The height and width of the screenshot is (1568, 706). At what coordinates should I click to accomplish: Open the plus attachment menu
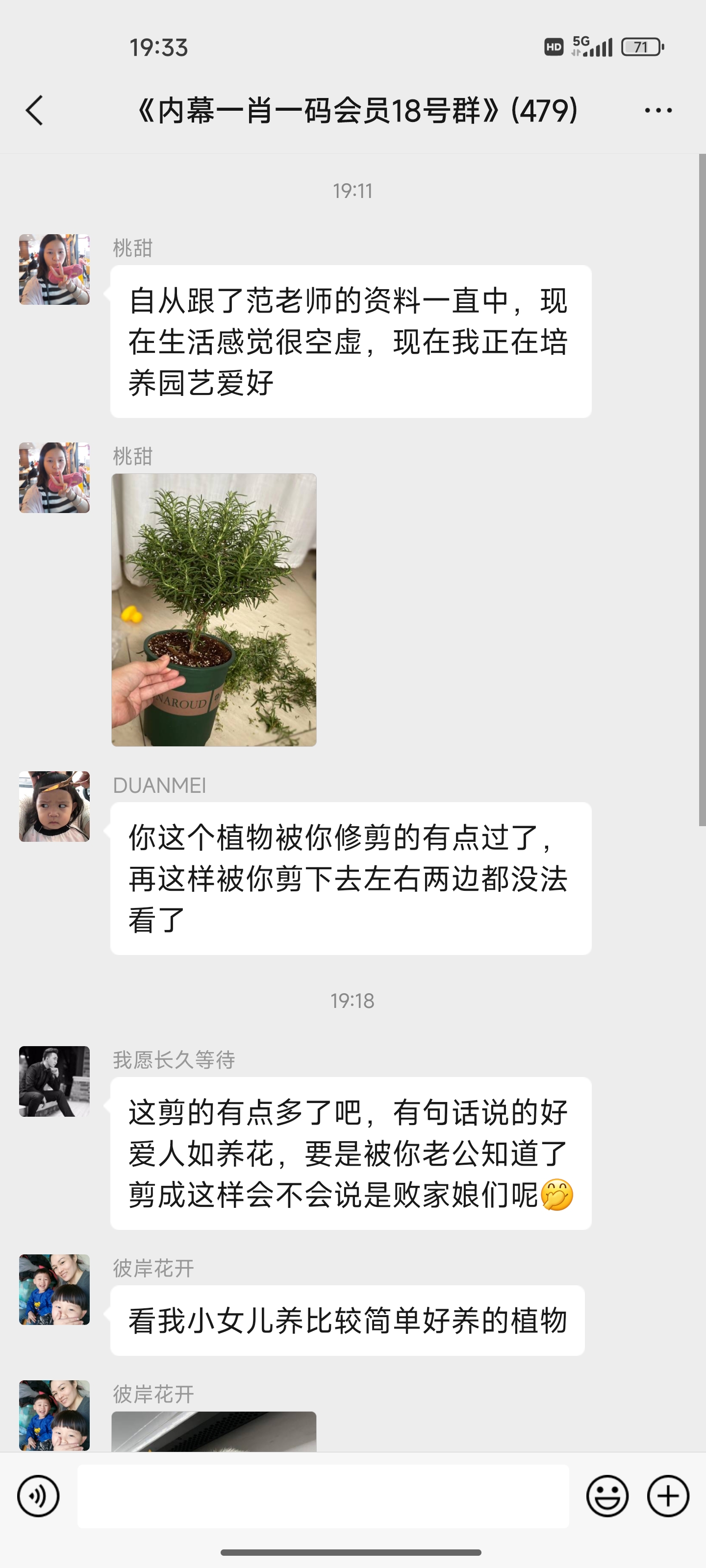pos(668,1495)
